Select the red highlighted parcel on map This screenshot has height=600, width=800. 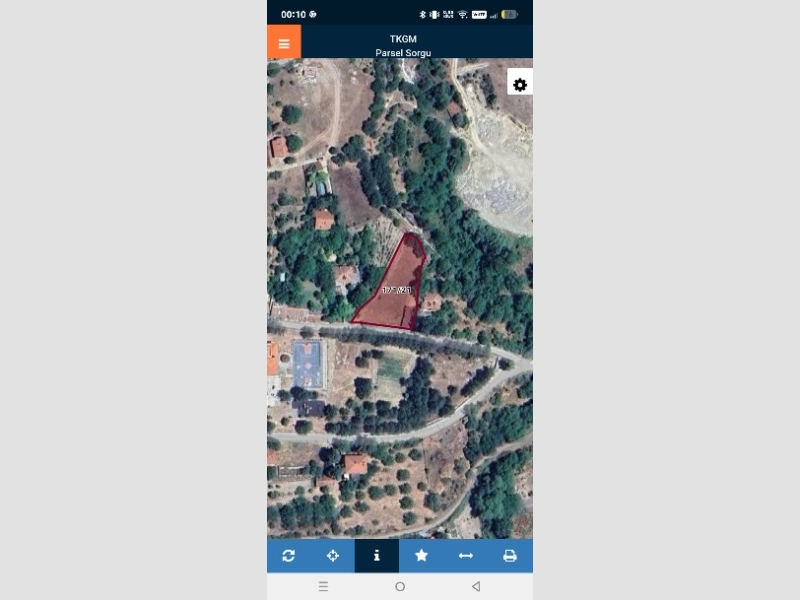click(x=395, y=290)
